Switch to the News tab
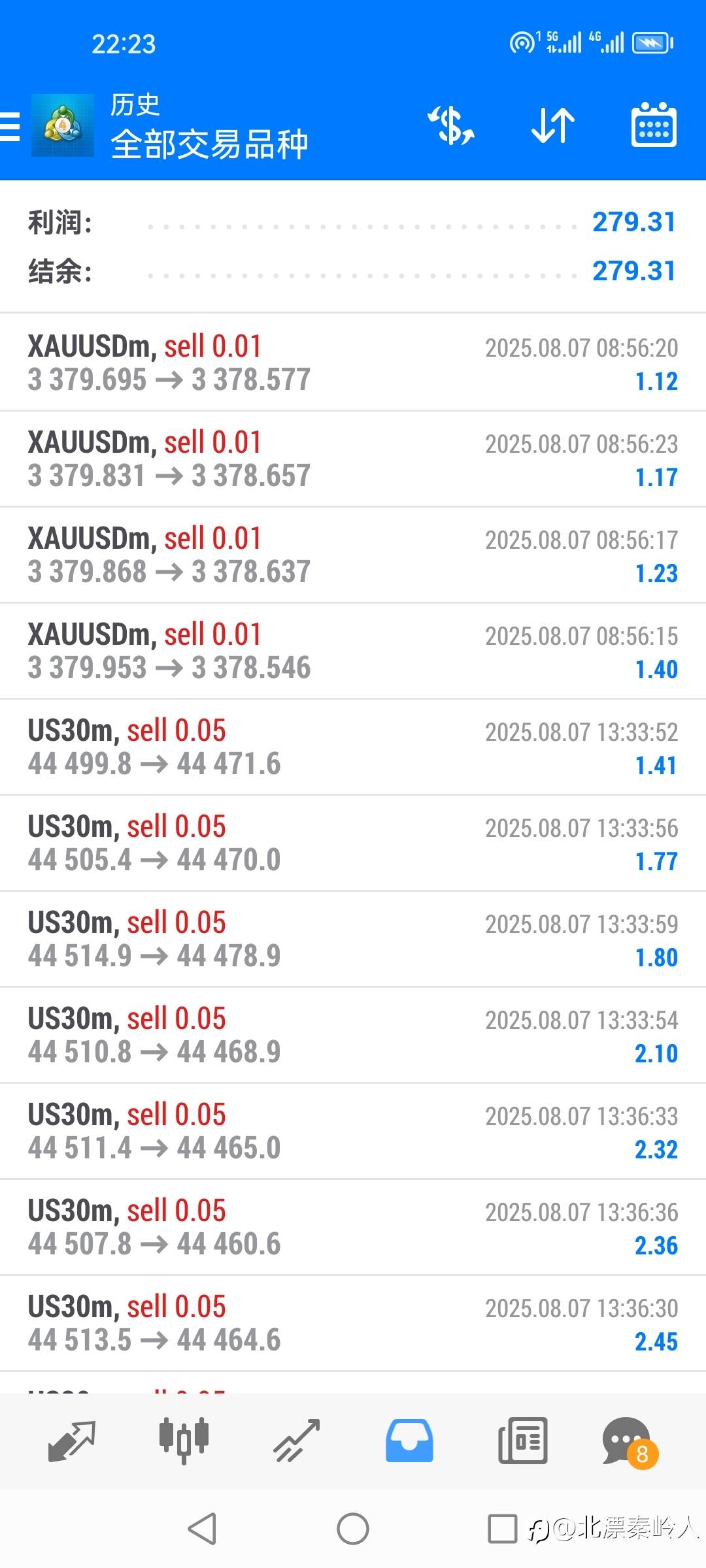This screenshot has width=706, height=1568. [x=522, y=1441]
